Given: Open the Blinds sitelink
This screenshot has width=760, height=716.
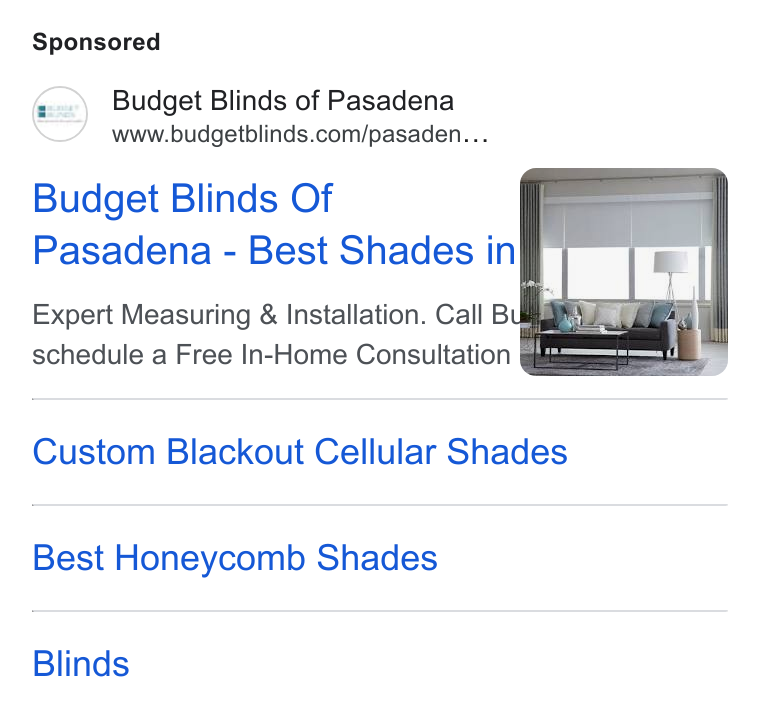Looking at the screenshot, I should (x=81, y=664).
